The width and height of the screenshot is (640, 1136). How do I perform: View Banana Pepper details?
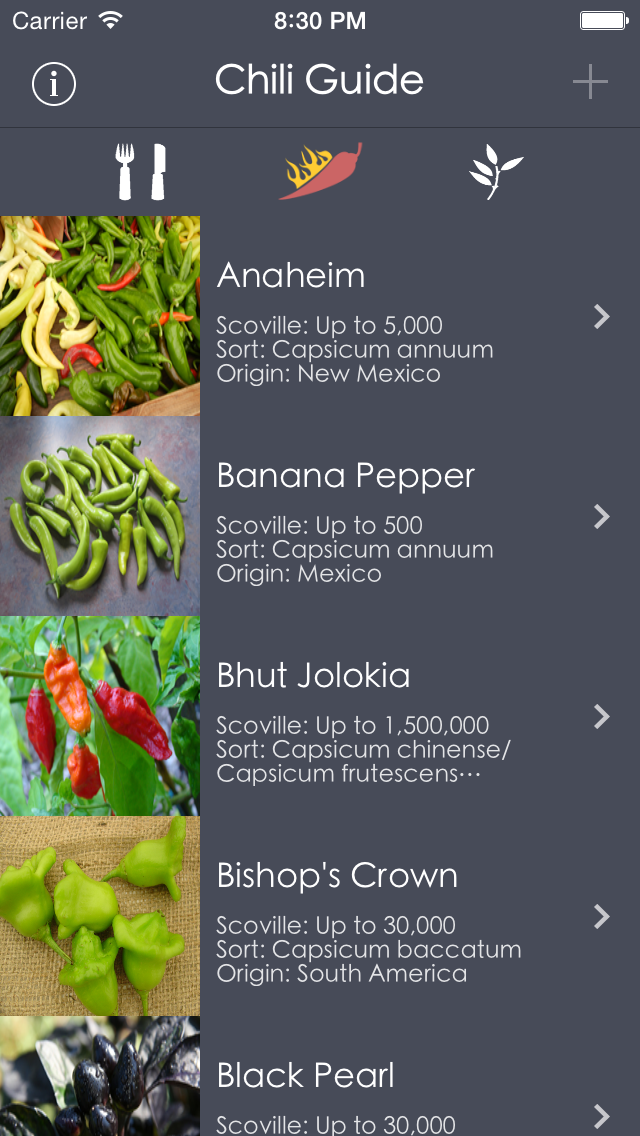320,516
